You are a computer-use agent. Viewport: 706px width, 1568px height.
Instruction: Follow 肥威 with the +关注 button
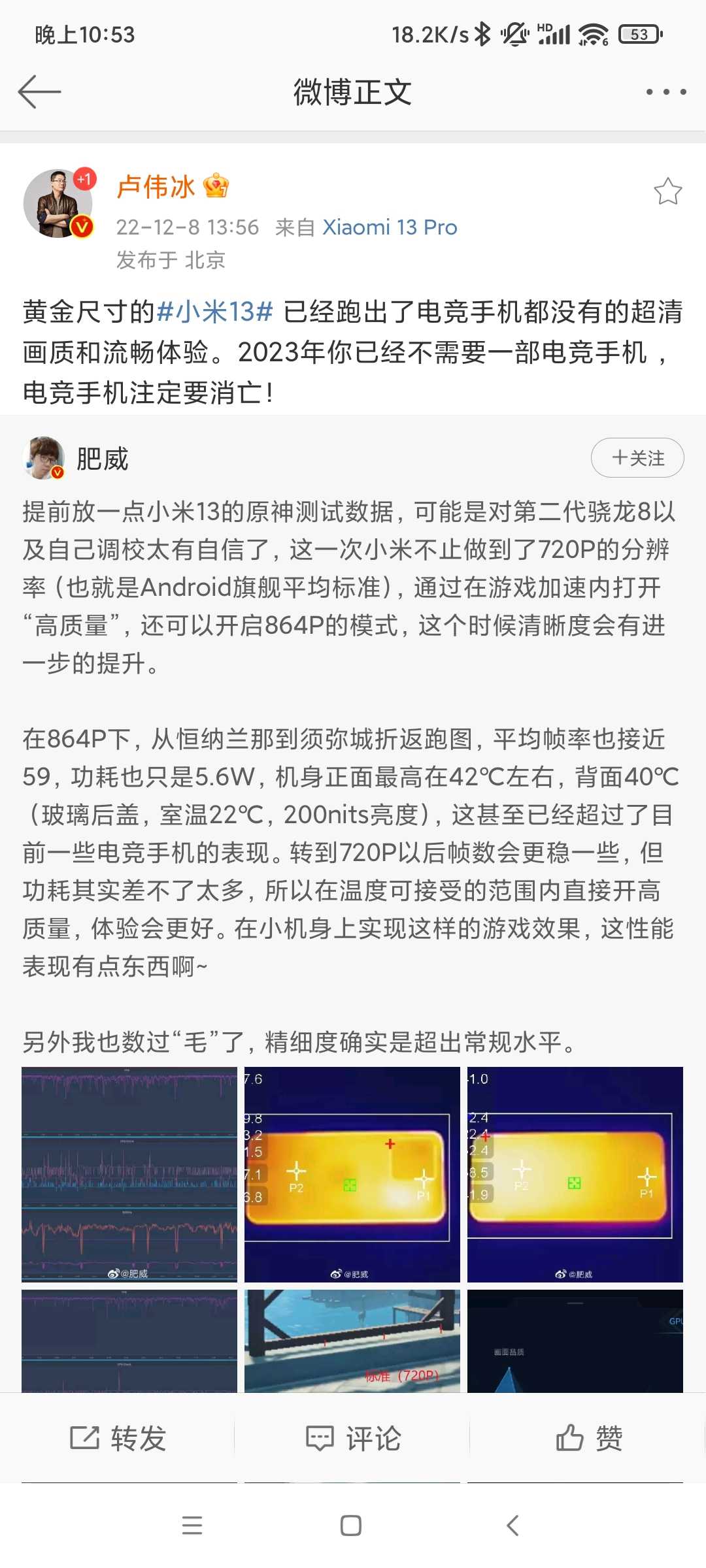click(x=637, y=458)
